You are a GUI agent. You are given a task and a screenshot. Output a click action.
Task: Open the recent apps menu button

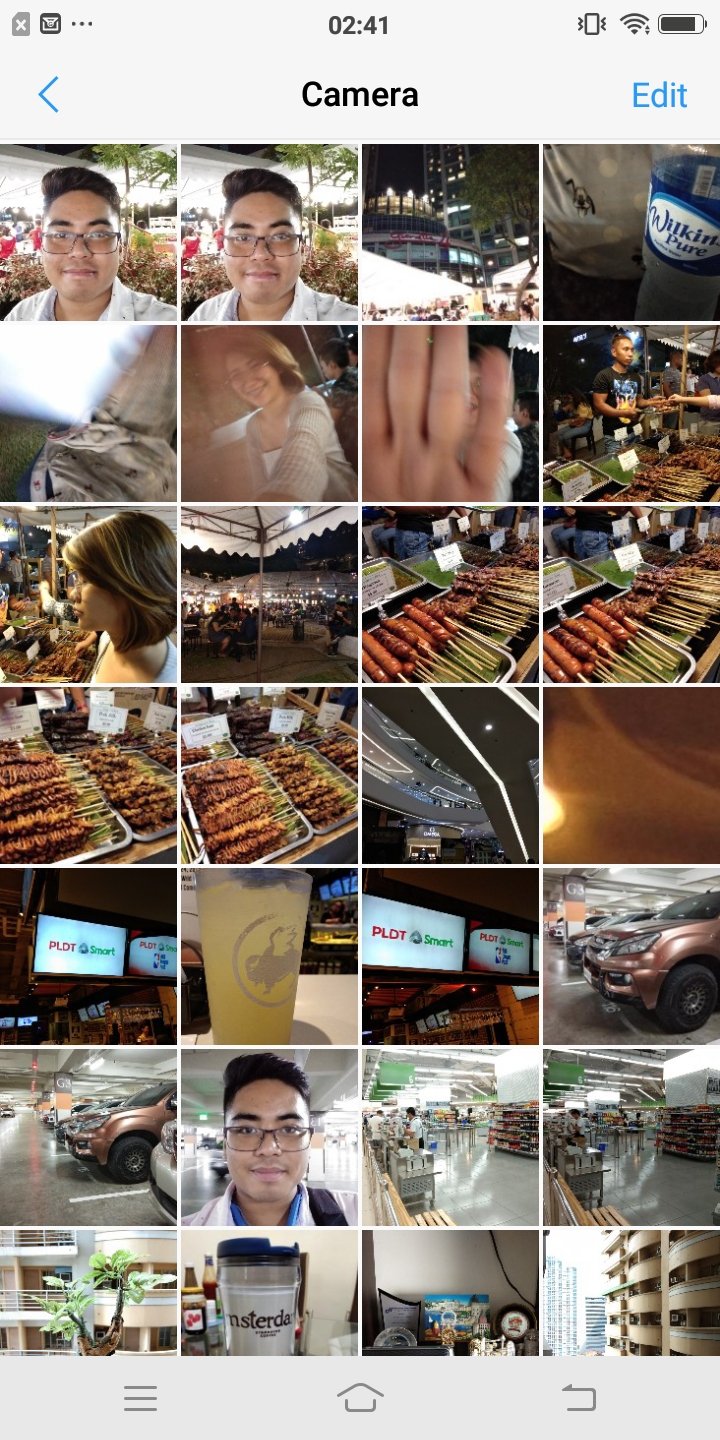(140, 1397)
